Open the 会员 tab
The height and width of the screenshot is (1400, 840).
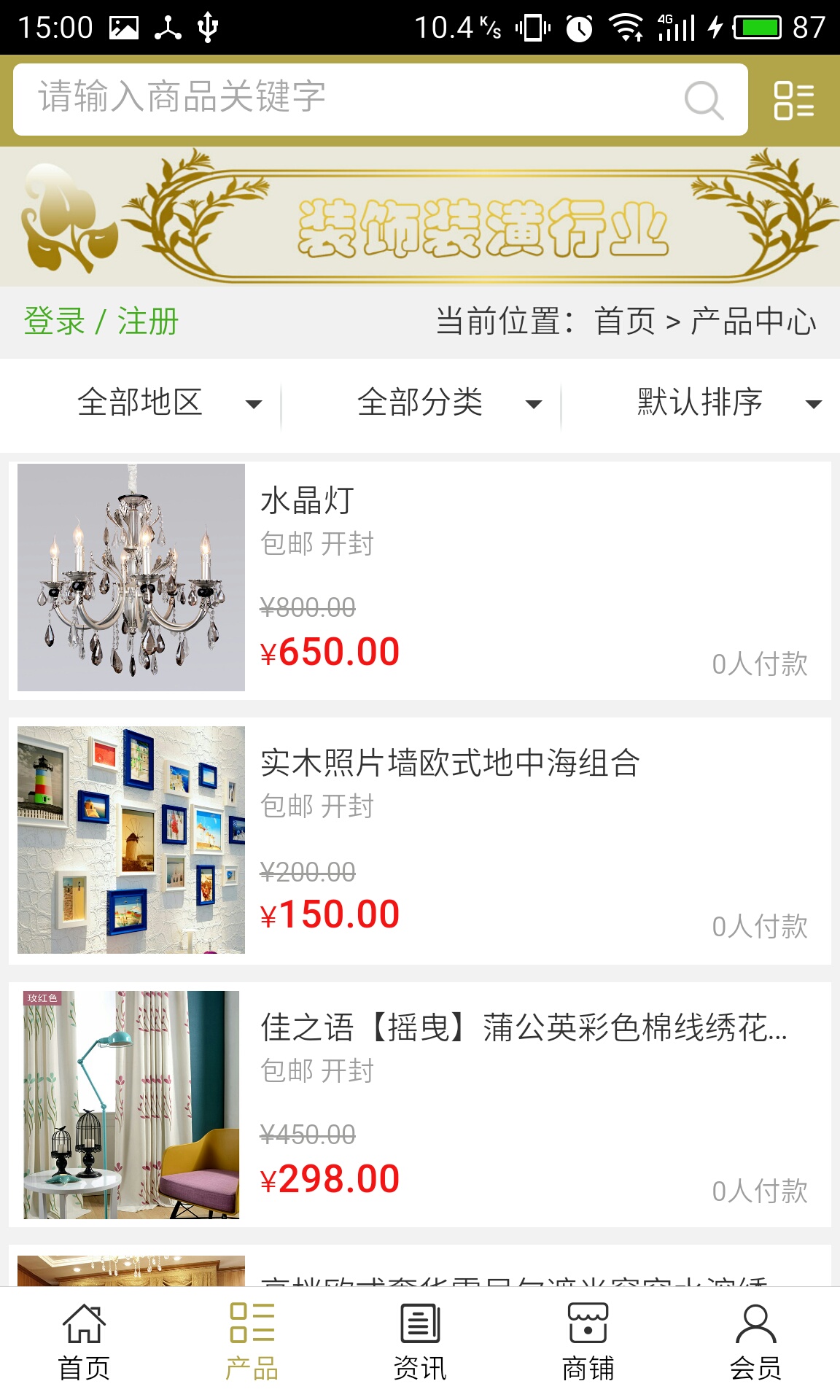point(756,1343)
